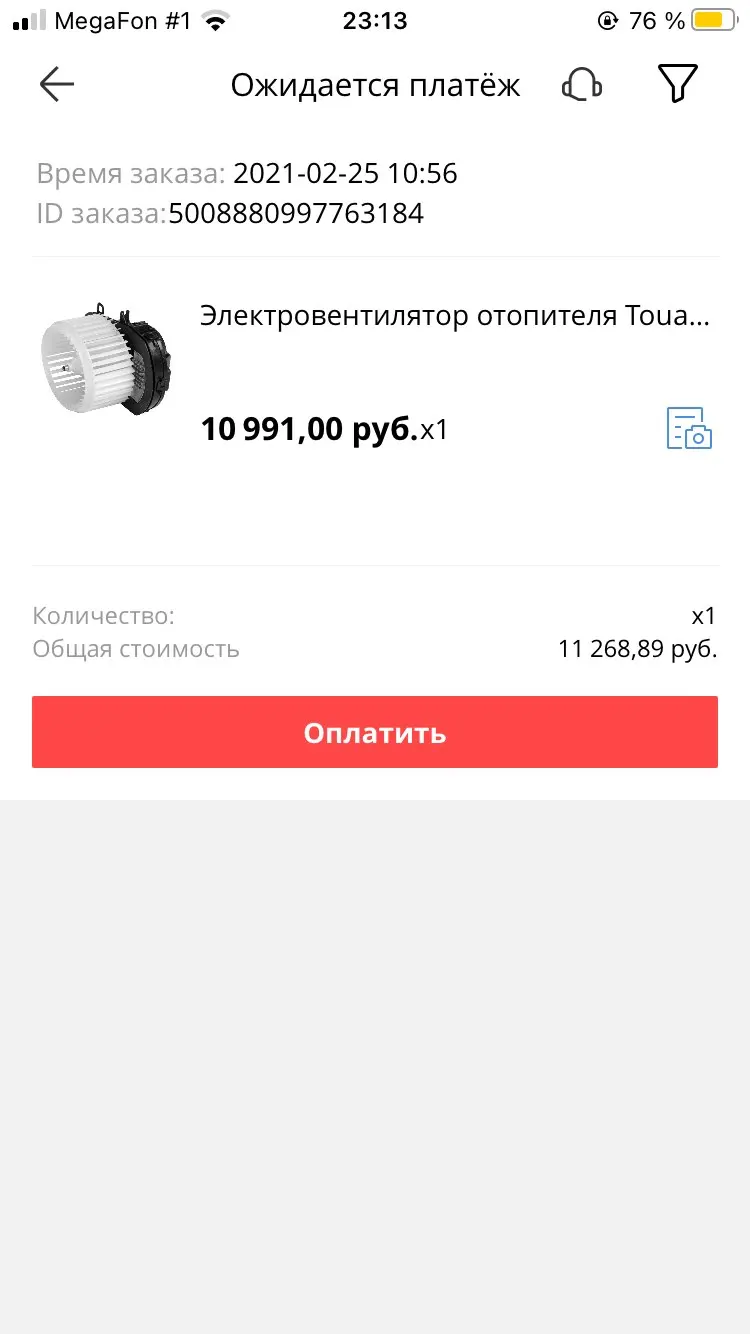Open the order filter funnel
Viewport: 750px width, 1334px height.
pyautogui.click(x=677, y=84)
